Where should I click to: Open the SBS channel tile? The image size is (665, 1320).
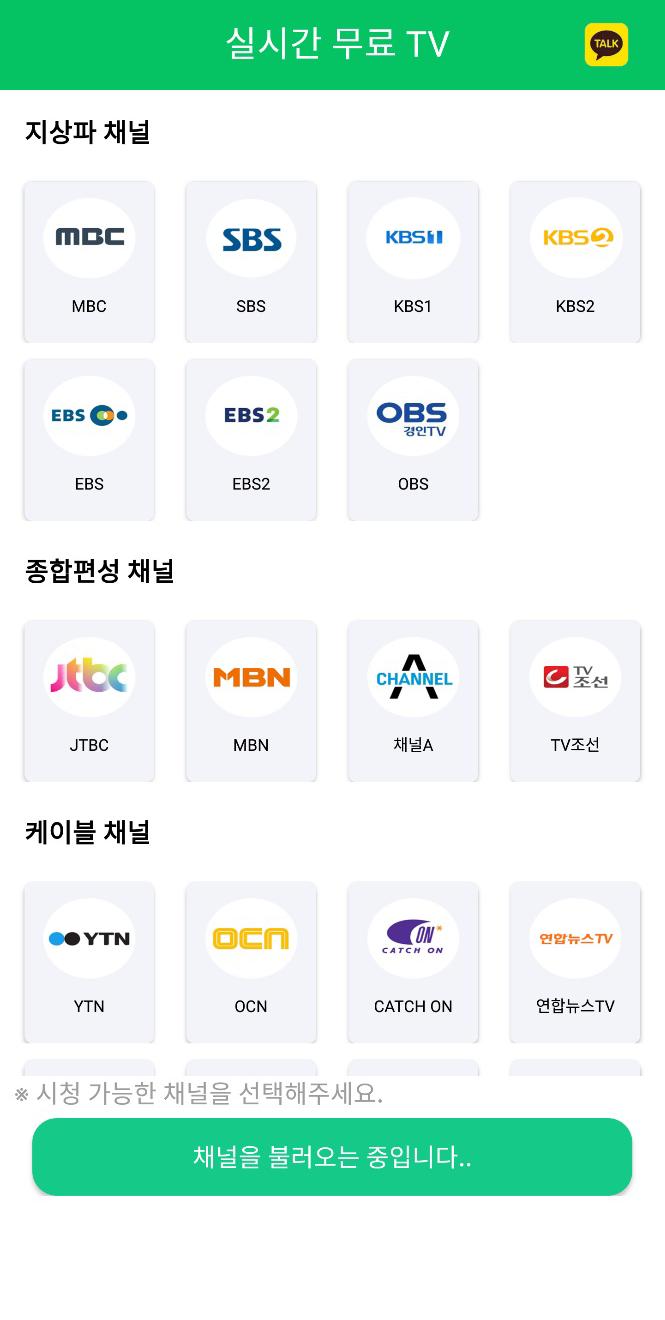[251, 261]
